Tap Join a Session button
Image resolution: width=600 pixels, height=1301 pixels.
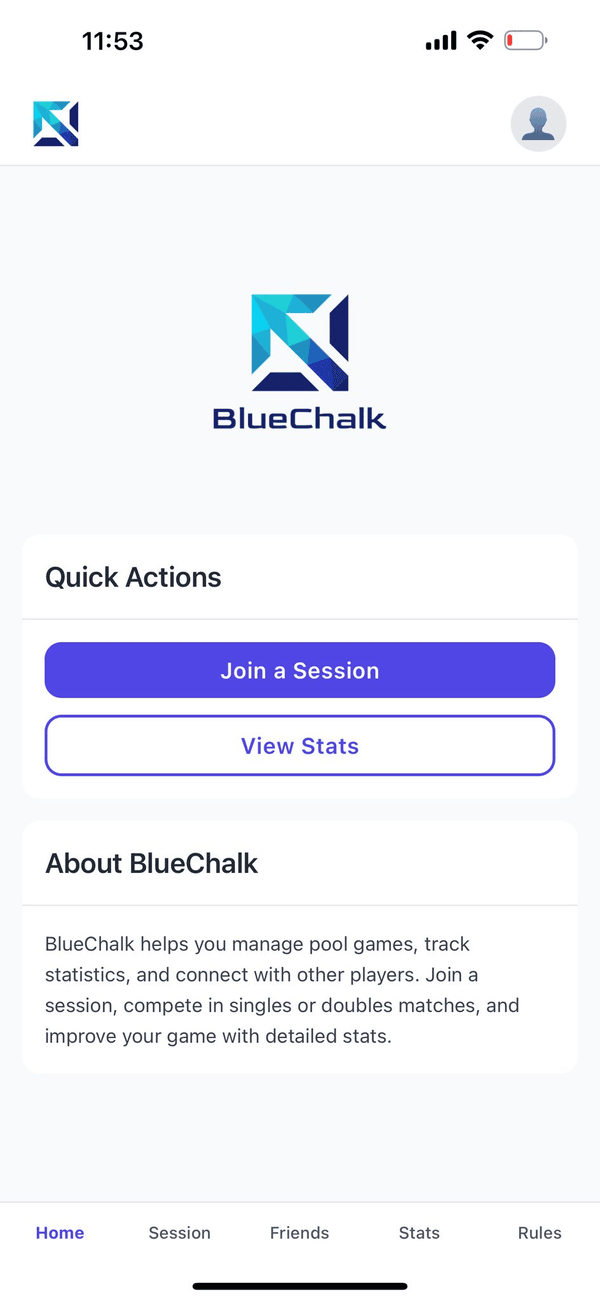coord(300,670)
